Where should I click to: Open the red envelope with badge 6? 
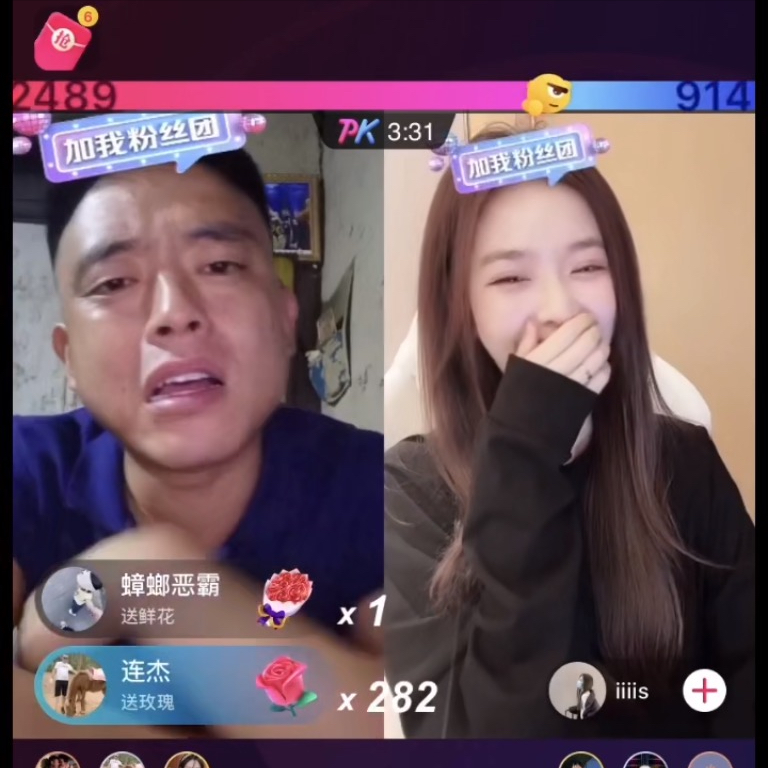click(x=64, y=40)
